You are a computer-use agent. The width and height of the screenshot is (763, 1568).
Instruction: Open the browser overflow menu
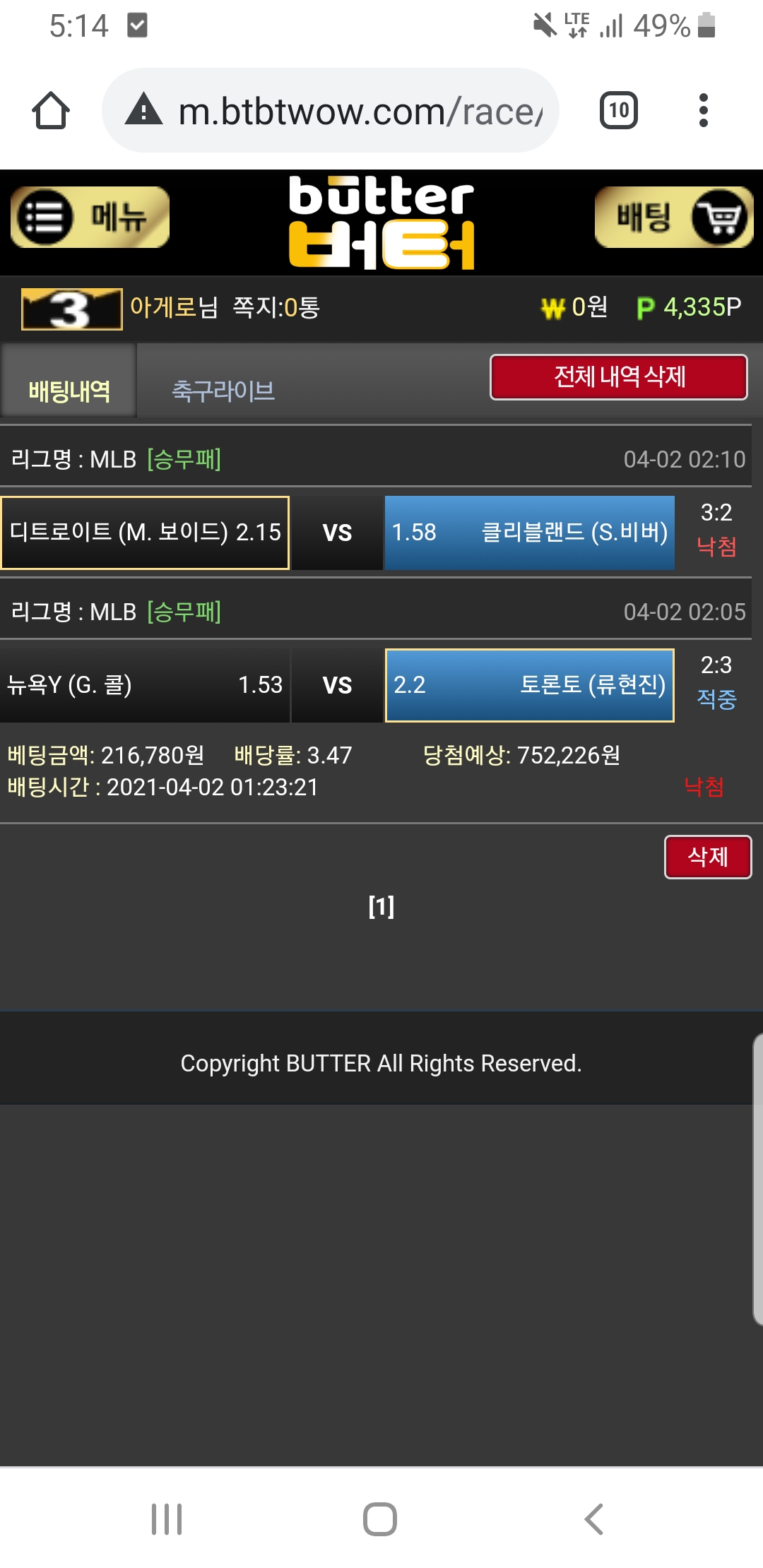pyautogui.click(x=702, y=111)
